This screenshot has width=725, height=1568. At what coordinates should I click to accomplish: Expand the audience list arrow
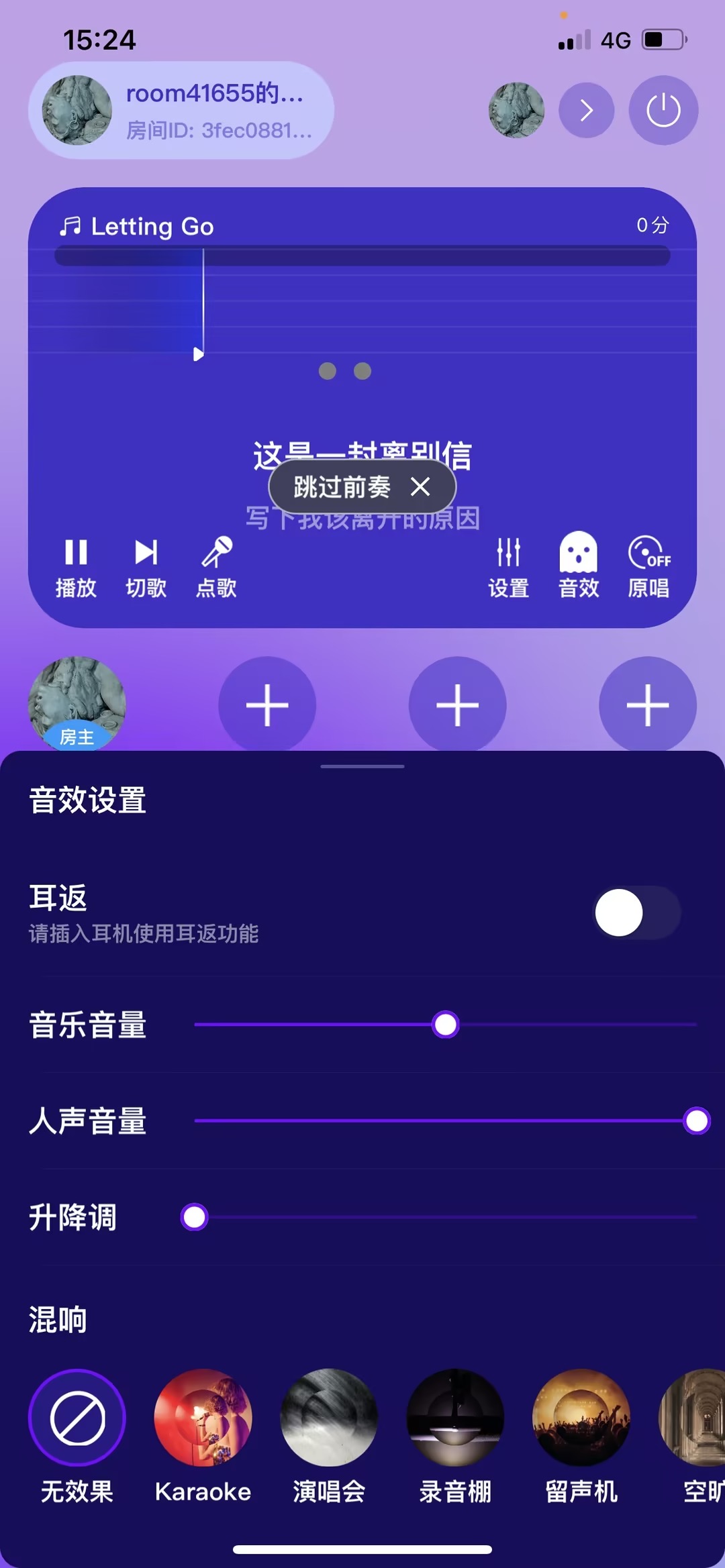pos(586,110)
